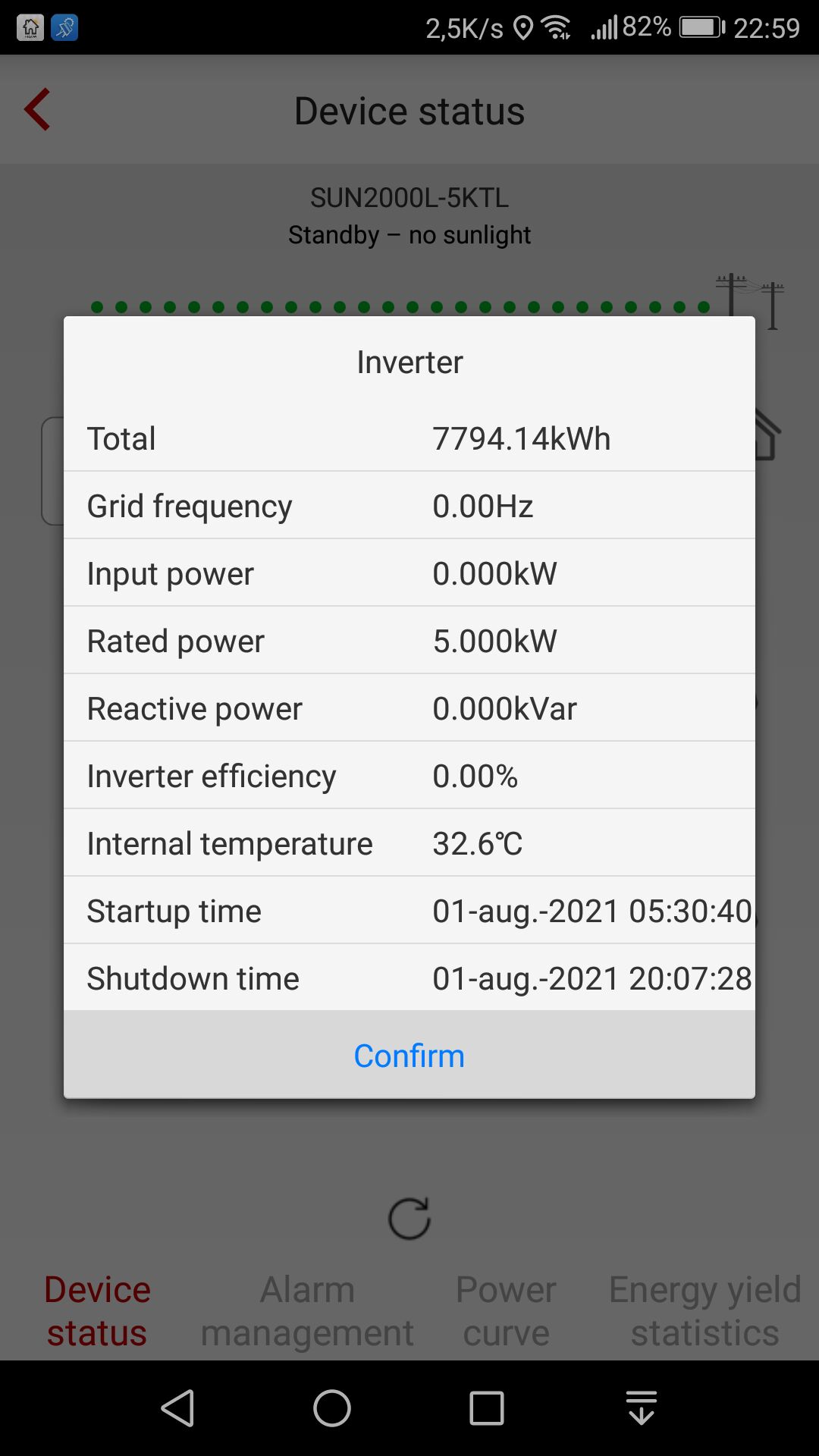Go back using the red arrow
Viewport: 819px width, 1456px height.
tap(37, 110)
